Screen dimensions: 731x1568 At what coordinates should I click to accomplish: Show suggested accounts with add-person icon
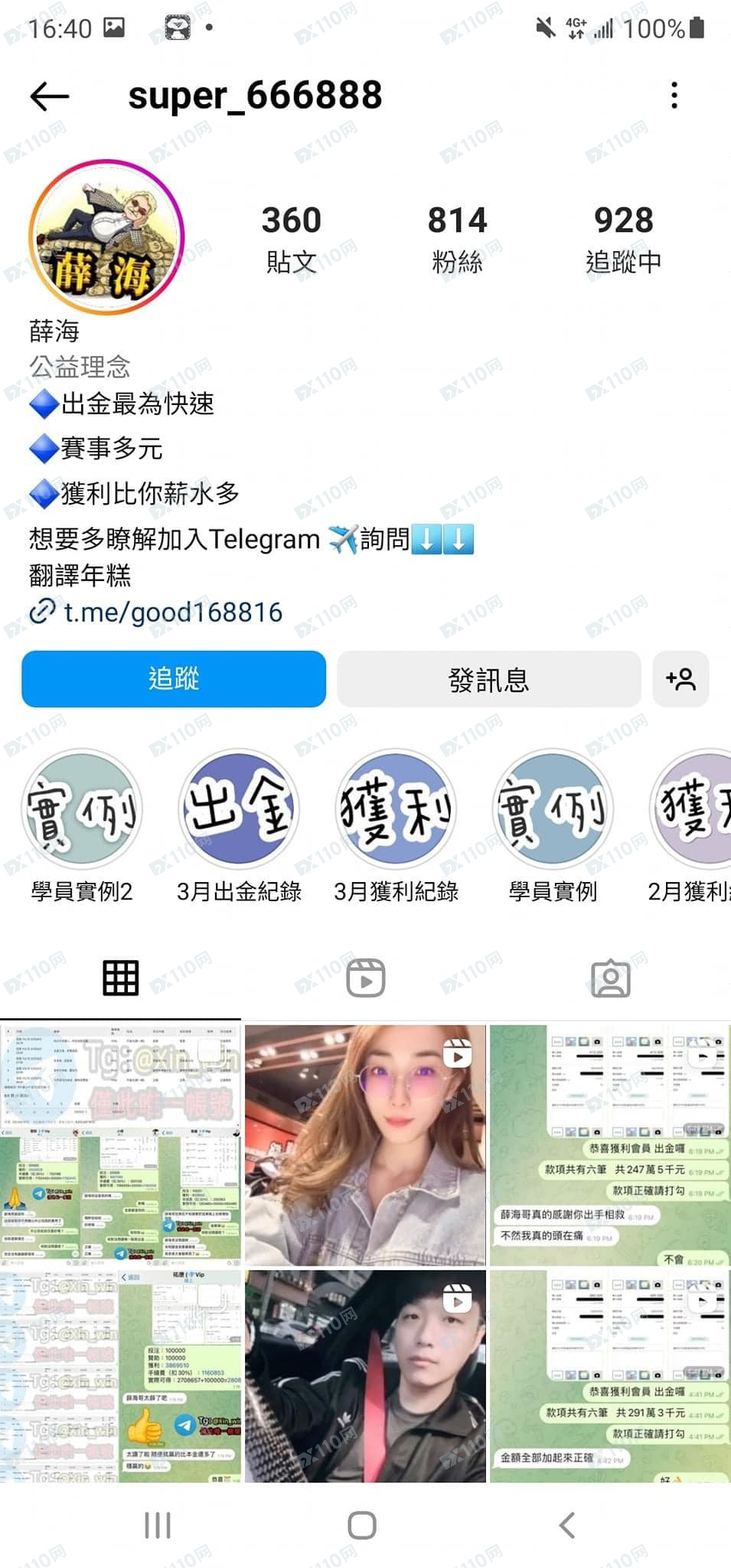(x=680, y=679)
